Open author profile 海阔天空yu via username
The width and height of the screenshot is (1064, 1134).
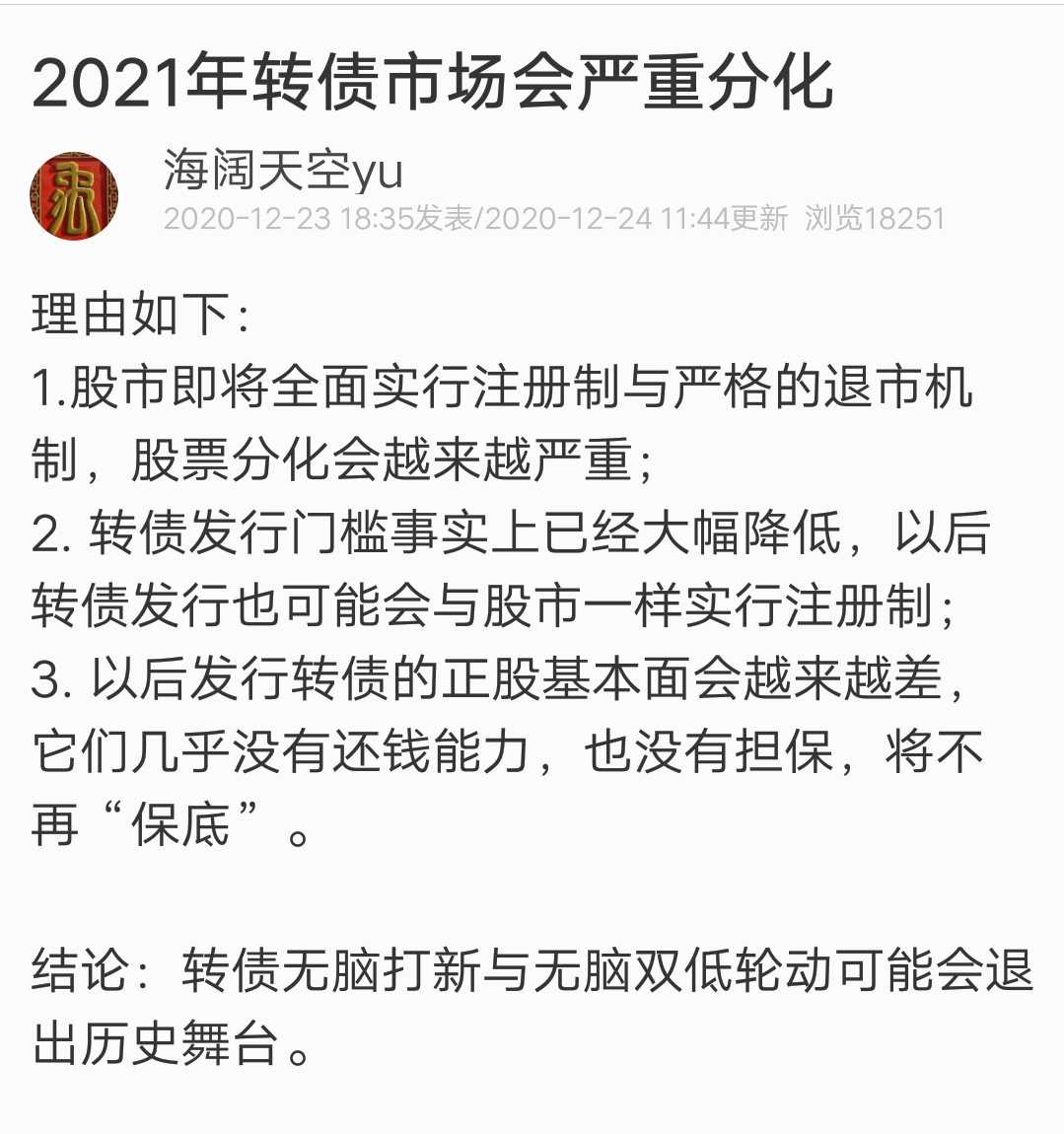[283, 170]
